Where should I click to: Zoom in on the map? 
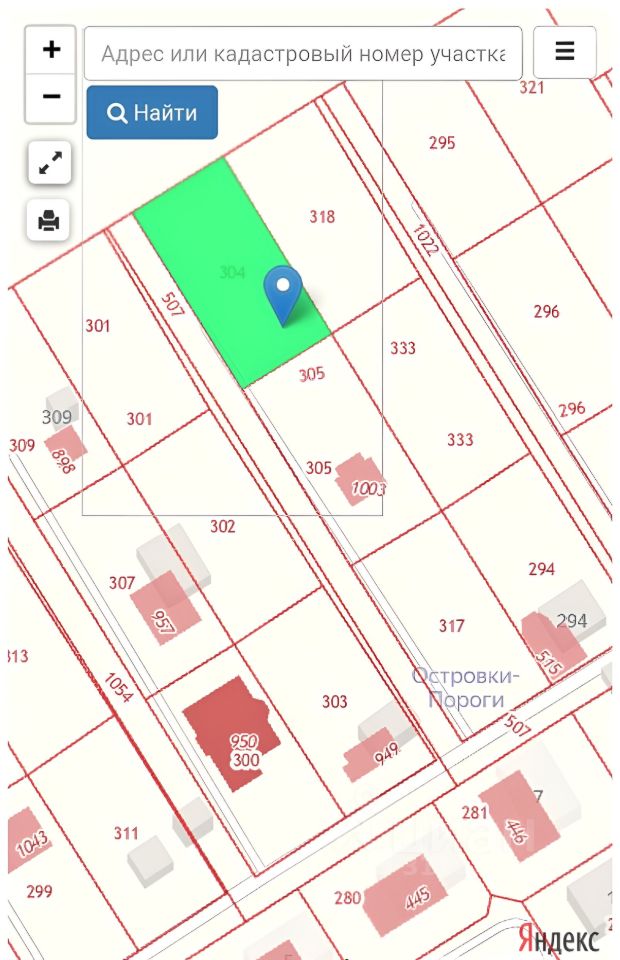tap(51, 50)
